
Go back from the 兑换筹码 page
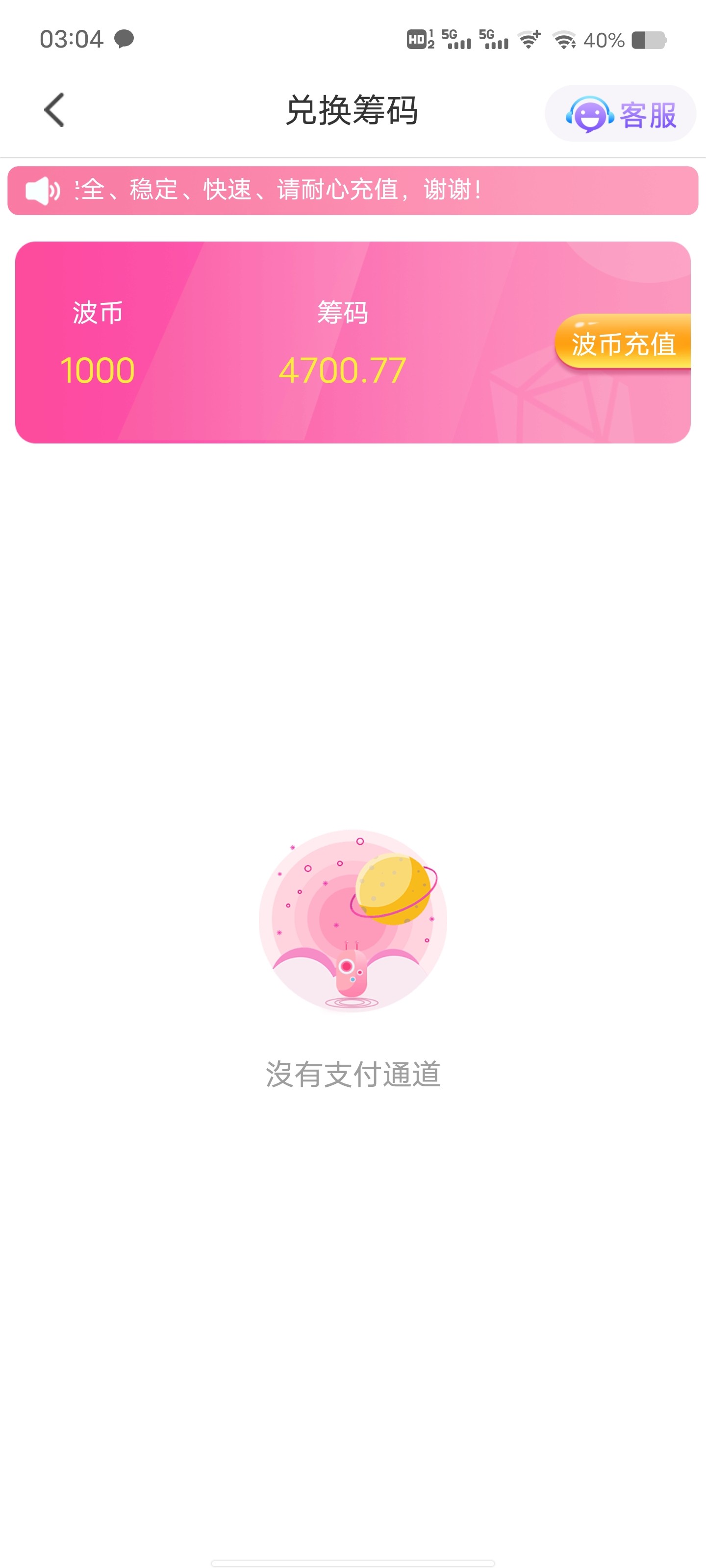pos(54,110)
